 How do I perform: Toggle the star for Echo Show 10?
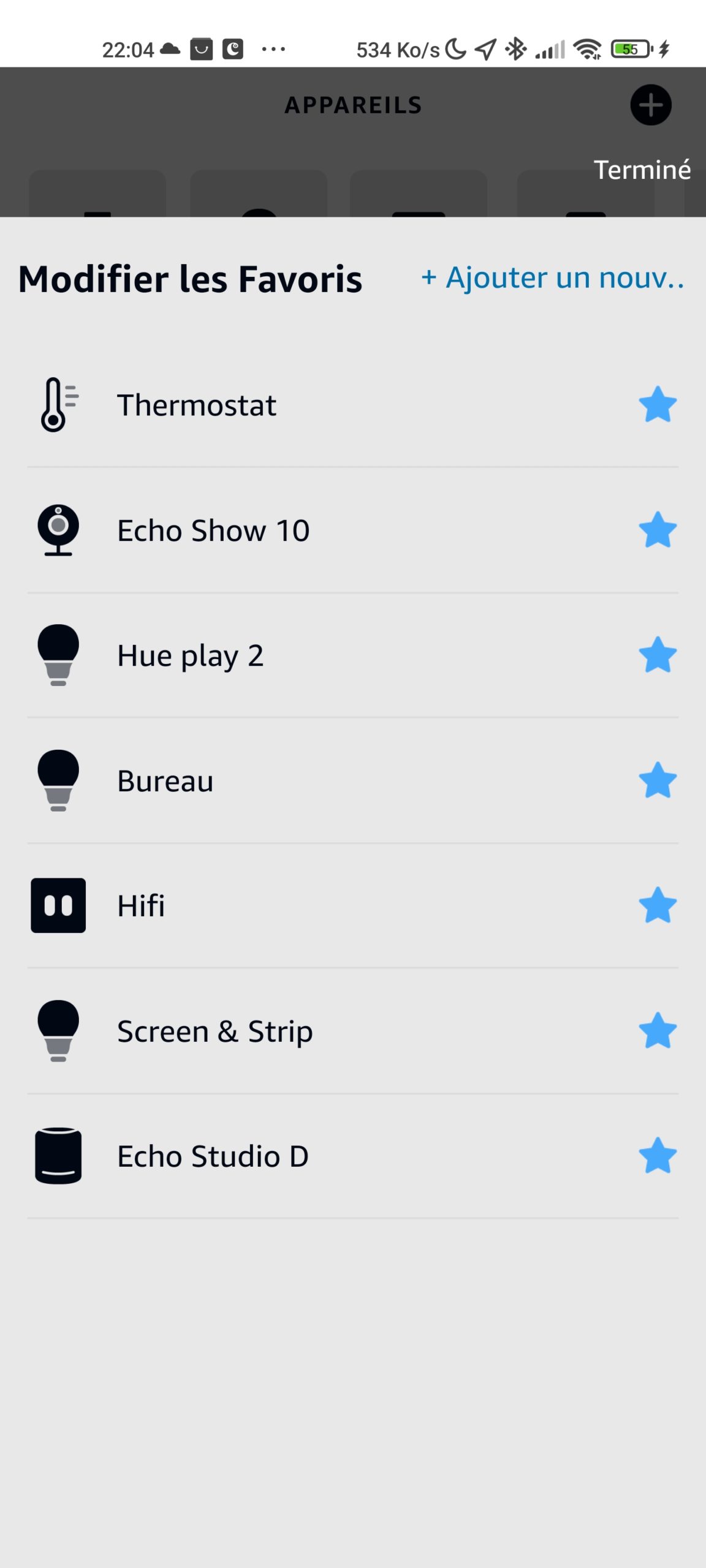tap(658, 530)
